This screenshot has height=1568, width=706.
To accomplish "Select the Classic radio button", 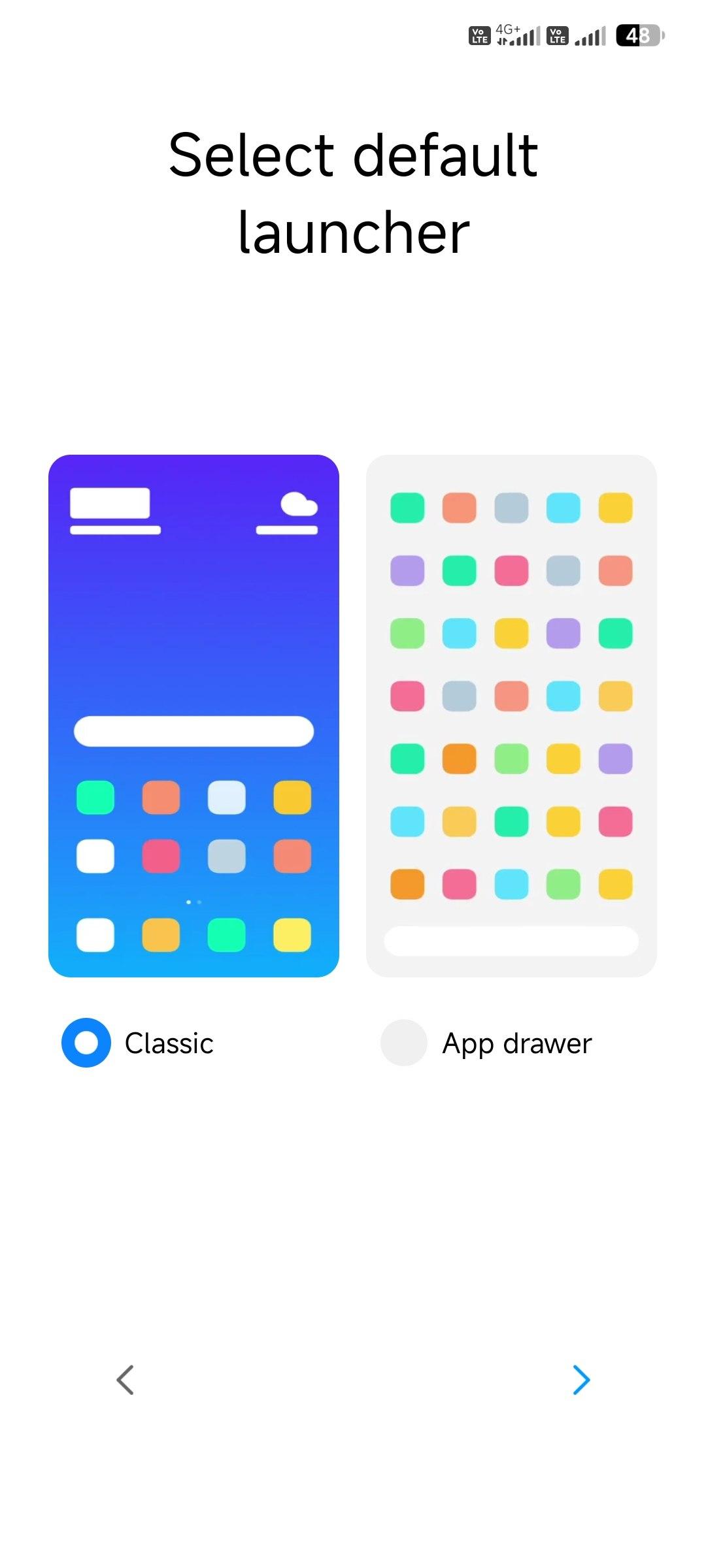I will tap(86, 1043).
